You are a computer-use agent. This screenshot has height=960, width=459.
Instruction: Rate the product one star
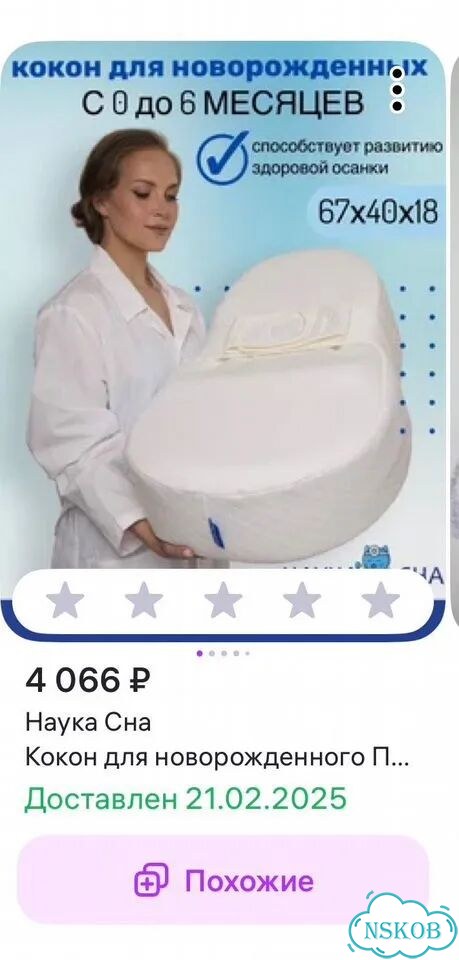coord(65,600)
